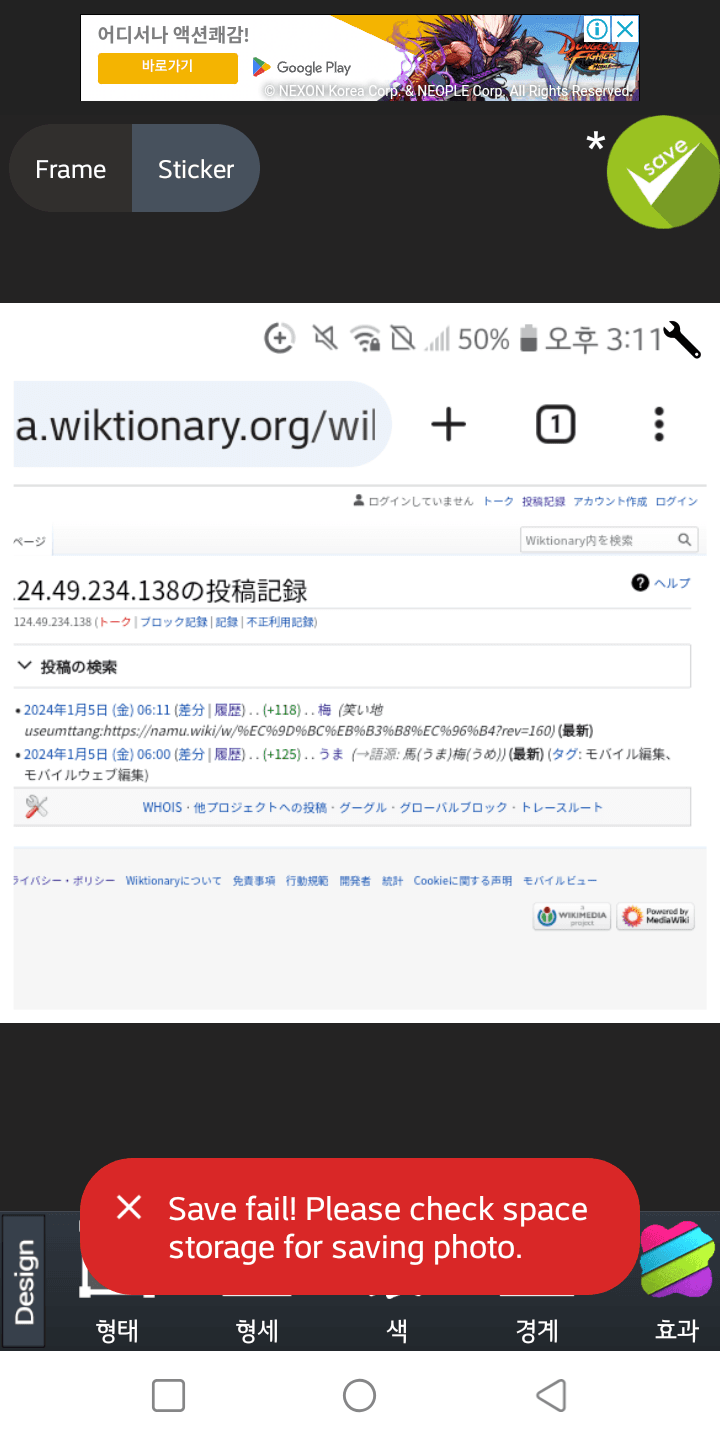720x1440 pixels.
Task: Open the 색 color tool
Action: tap(397, 1329)
